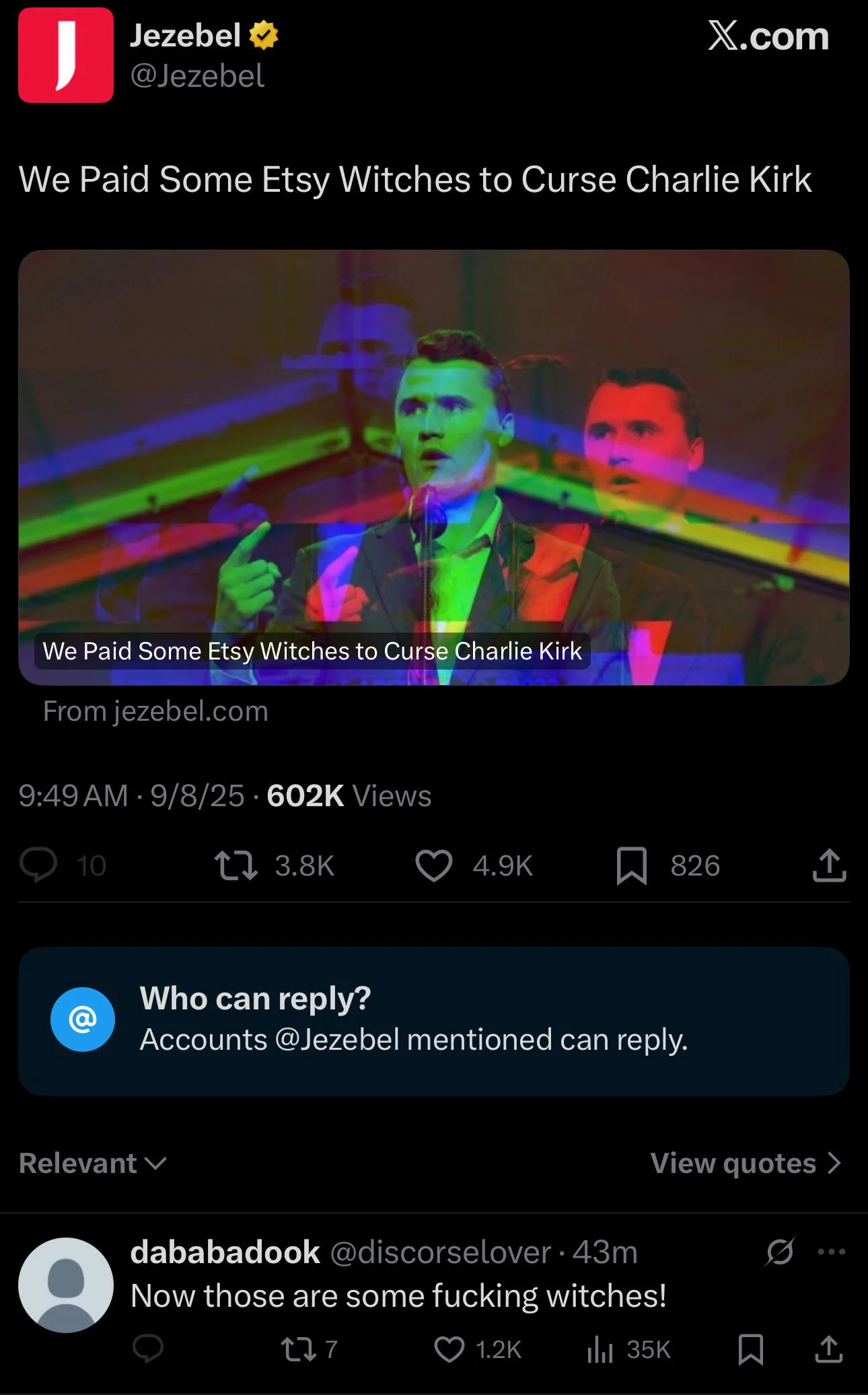Tap the Grok icon on dababadook's reply
868x1395 pixels.
point(780,1252)
